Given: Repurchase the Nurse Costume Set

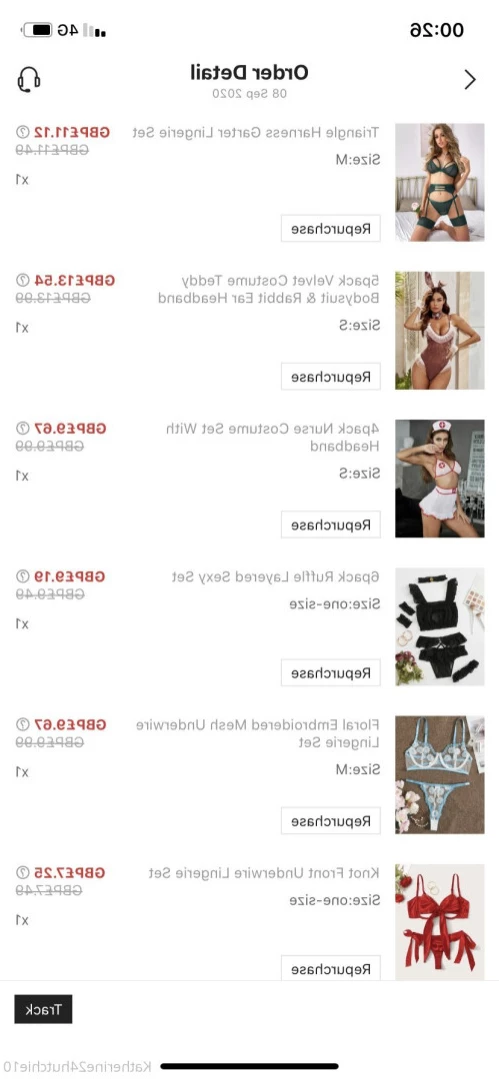Looking at the screenshot, I should (x=330, y=524).
